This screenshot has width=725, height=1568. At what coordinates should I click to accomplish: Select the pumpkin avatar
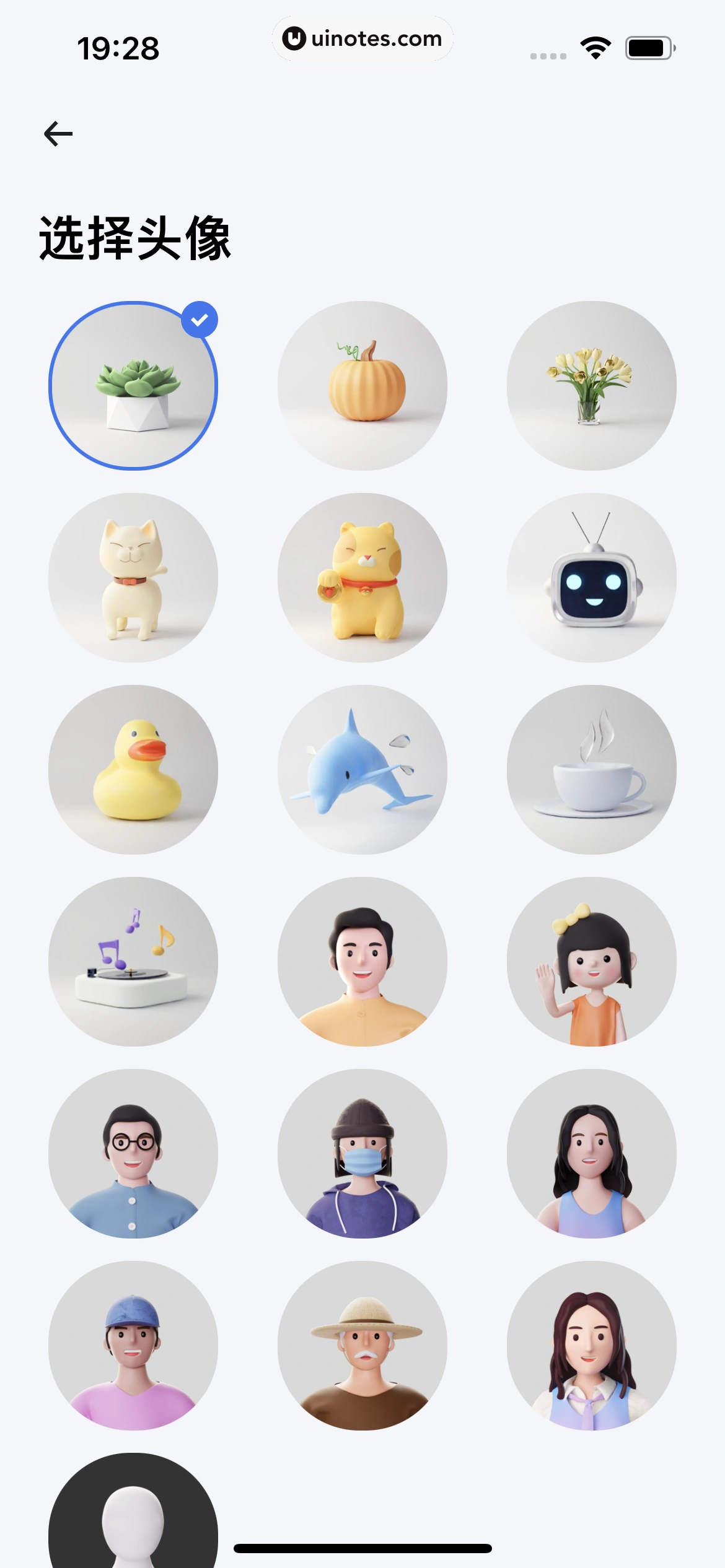(363, 384)
